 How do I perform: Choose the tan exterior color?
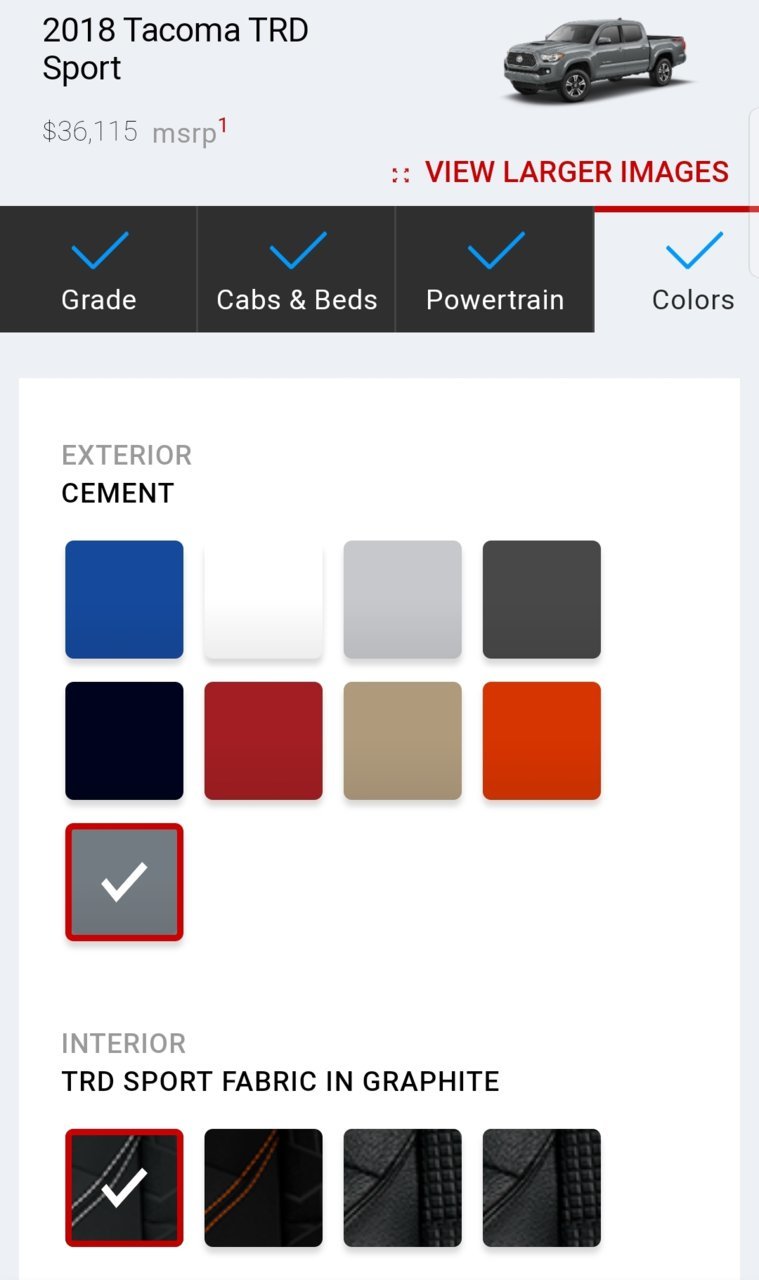point(403,741)
